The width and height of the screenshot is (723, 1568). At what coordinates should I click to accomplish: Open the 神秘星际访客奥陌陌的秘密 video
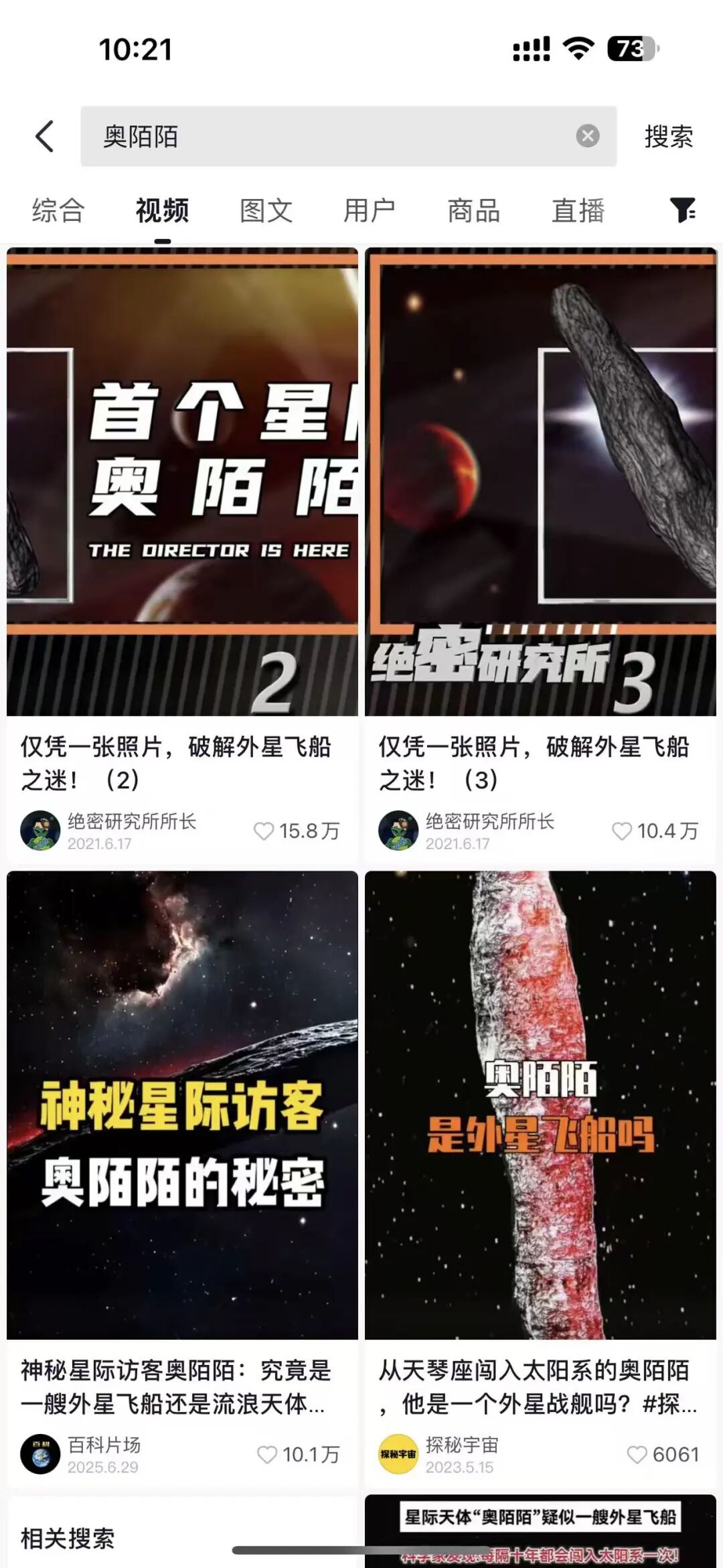click(x=182, y=1105)
